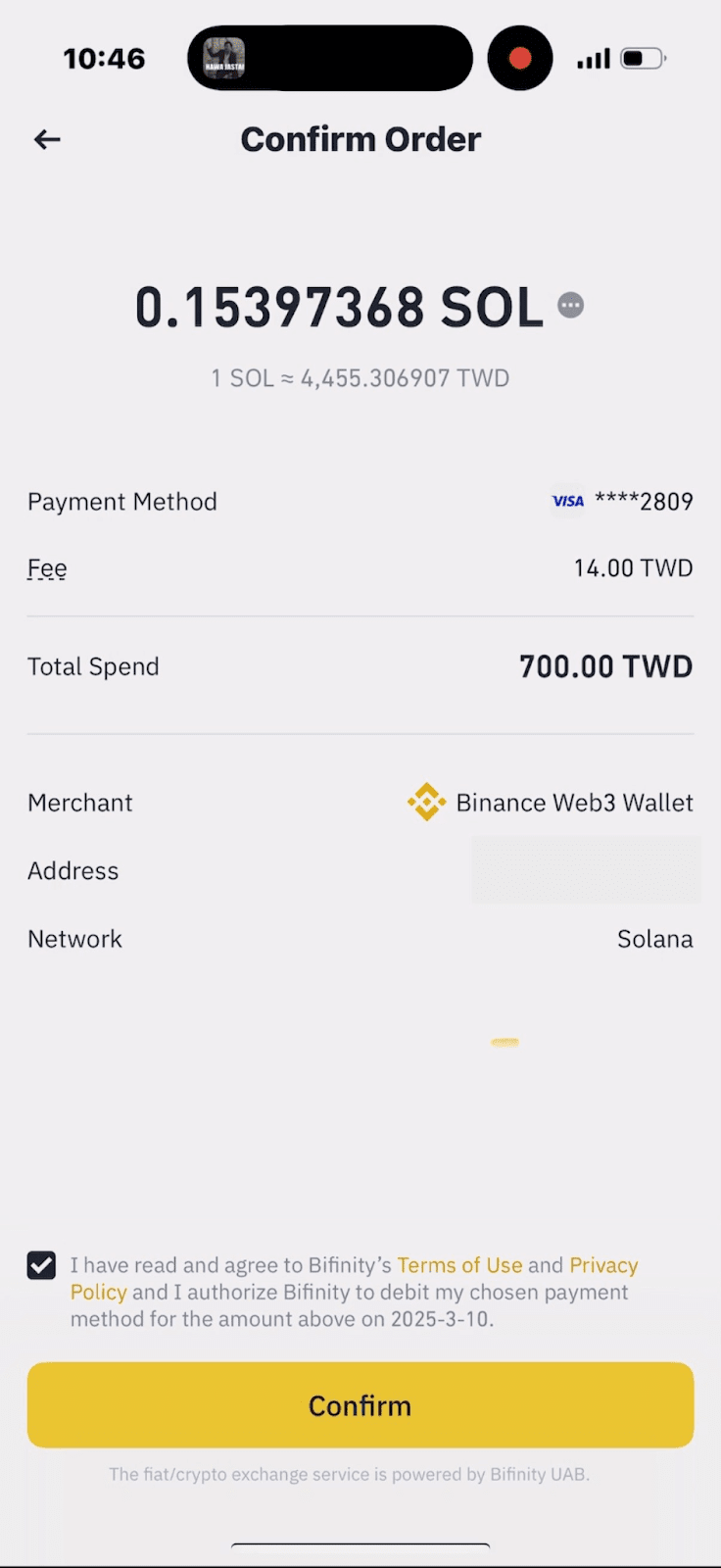Confirm the 700.00 TWD order

tap(360, 1405)
